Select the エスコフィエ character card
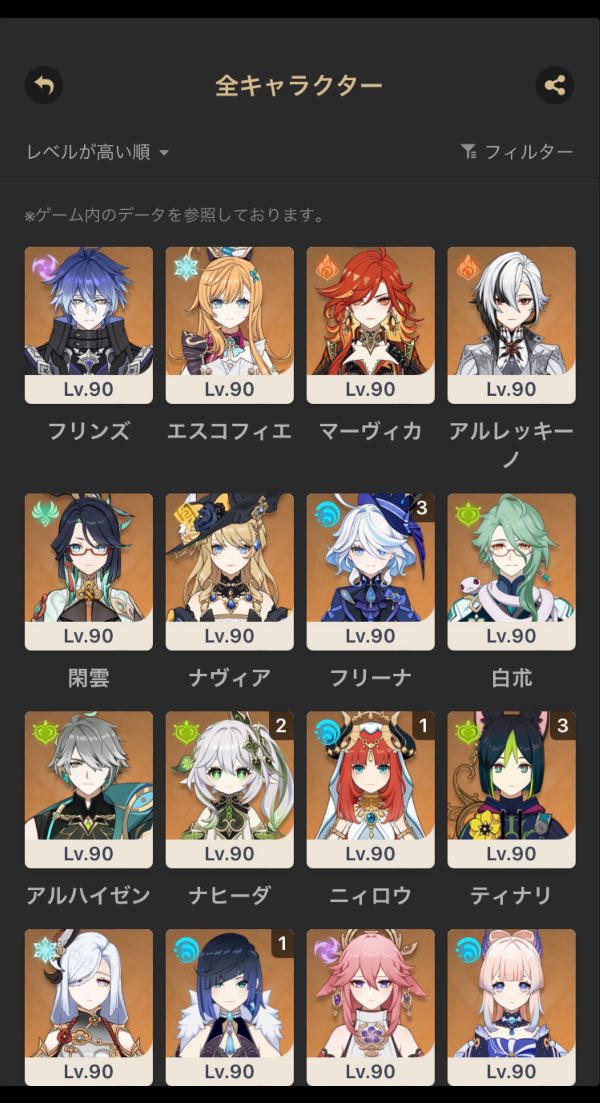The width and height of the screenshot is (600, 1103). 230,325
